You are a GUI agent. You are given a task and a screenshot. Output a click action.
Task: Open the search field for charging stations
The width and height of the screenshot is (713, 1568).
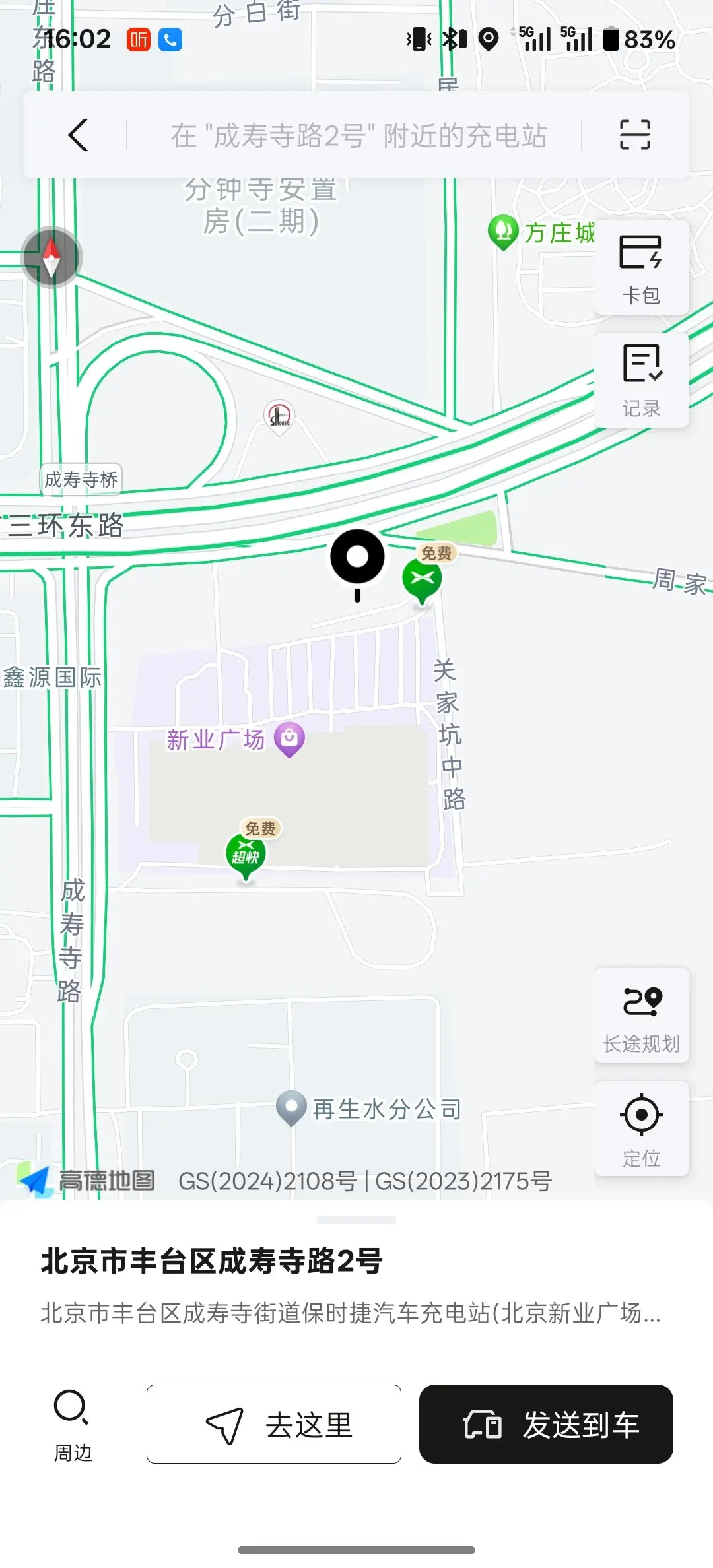pyautogui.click(x=358, y=136)
